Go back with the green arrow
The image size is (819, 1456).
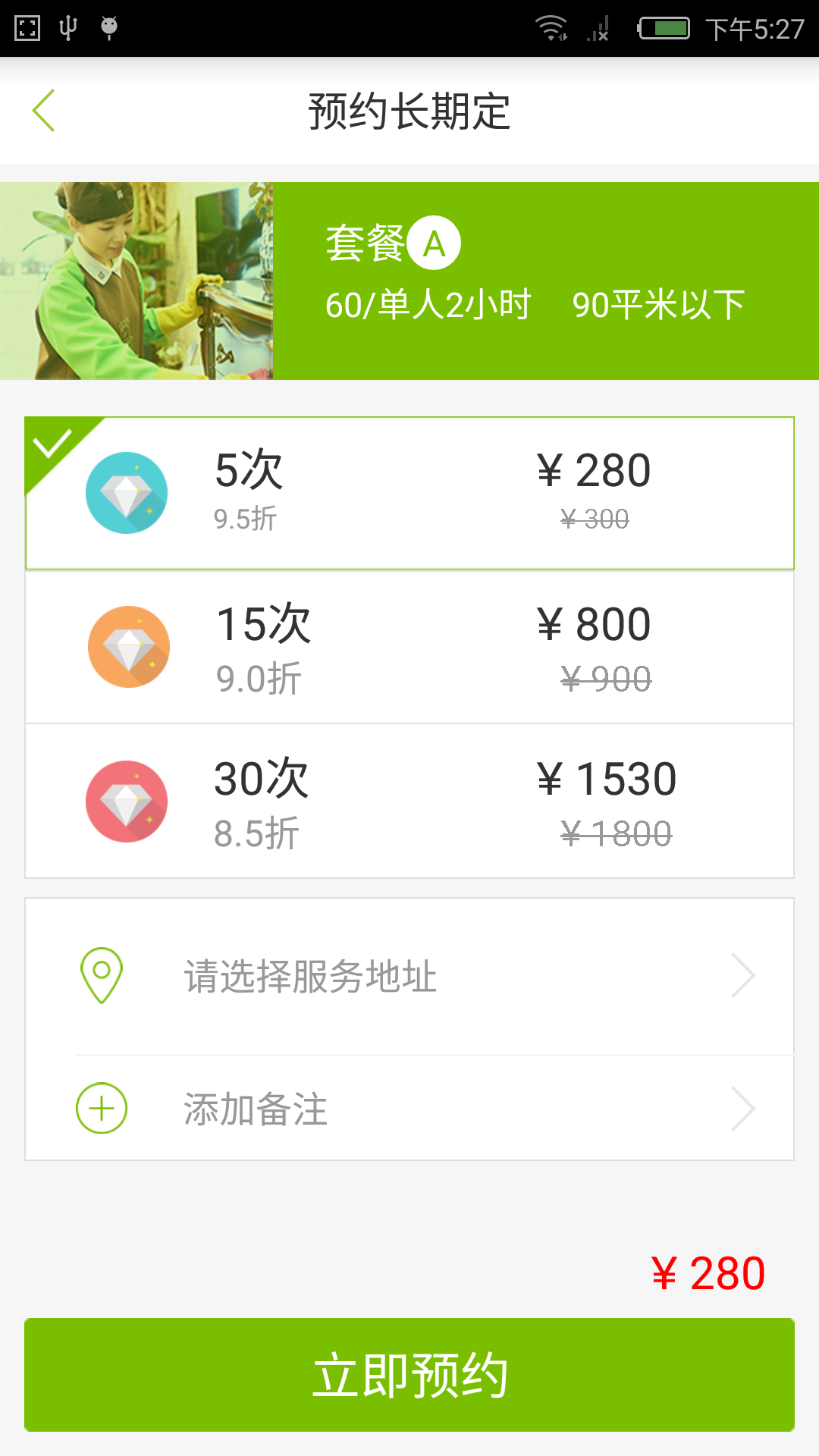pos(44,111)
